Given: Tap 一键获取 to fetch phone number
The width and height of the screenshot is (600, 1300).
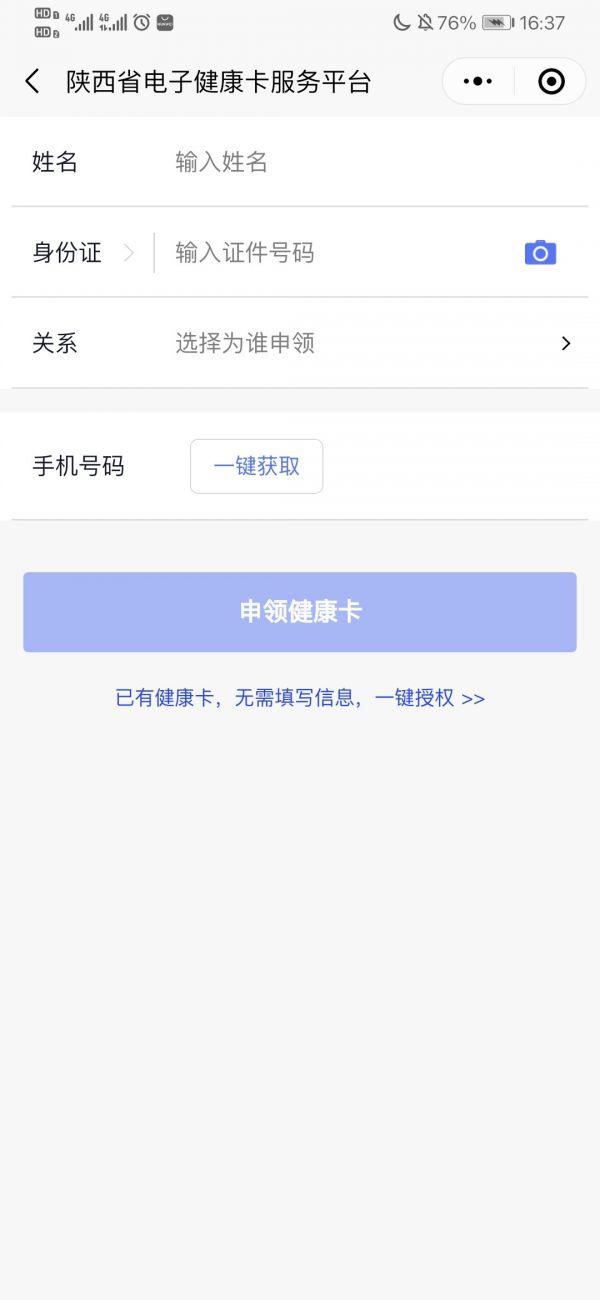Looking at the screenshot, I should (x=256, y=466).
